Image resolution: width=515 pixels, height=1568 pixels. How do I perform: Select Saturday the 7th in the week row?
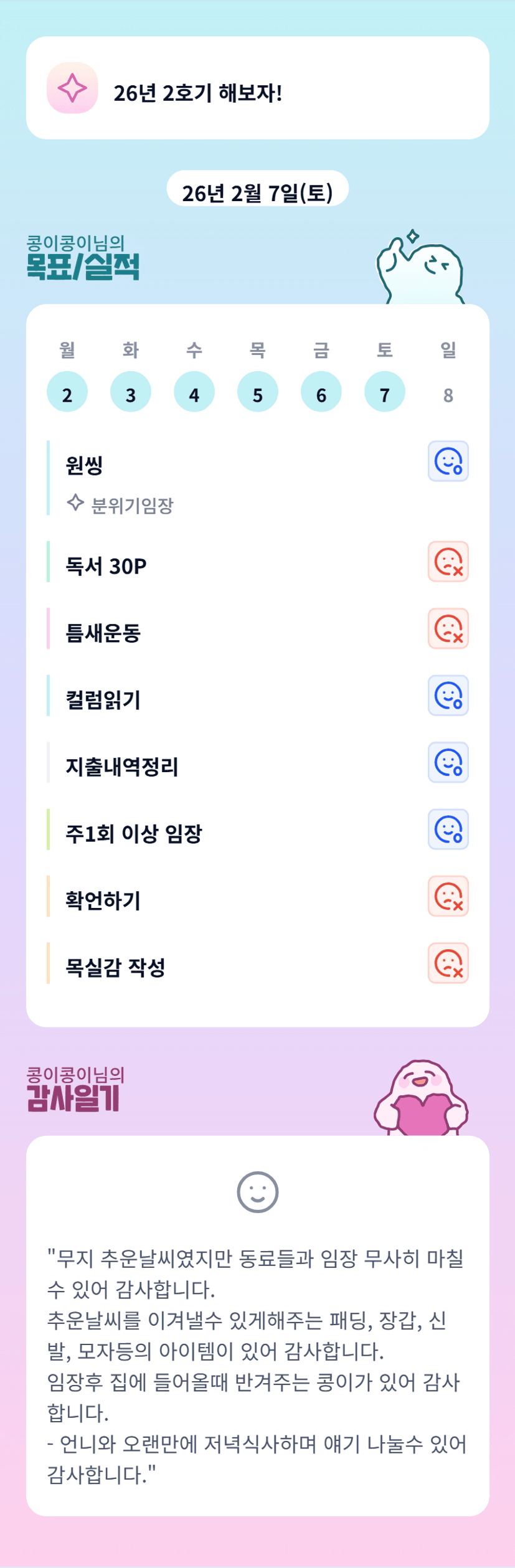[385, 392]
